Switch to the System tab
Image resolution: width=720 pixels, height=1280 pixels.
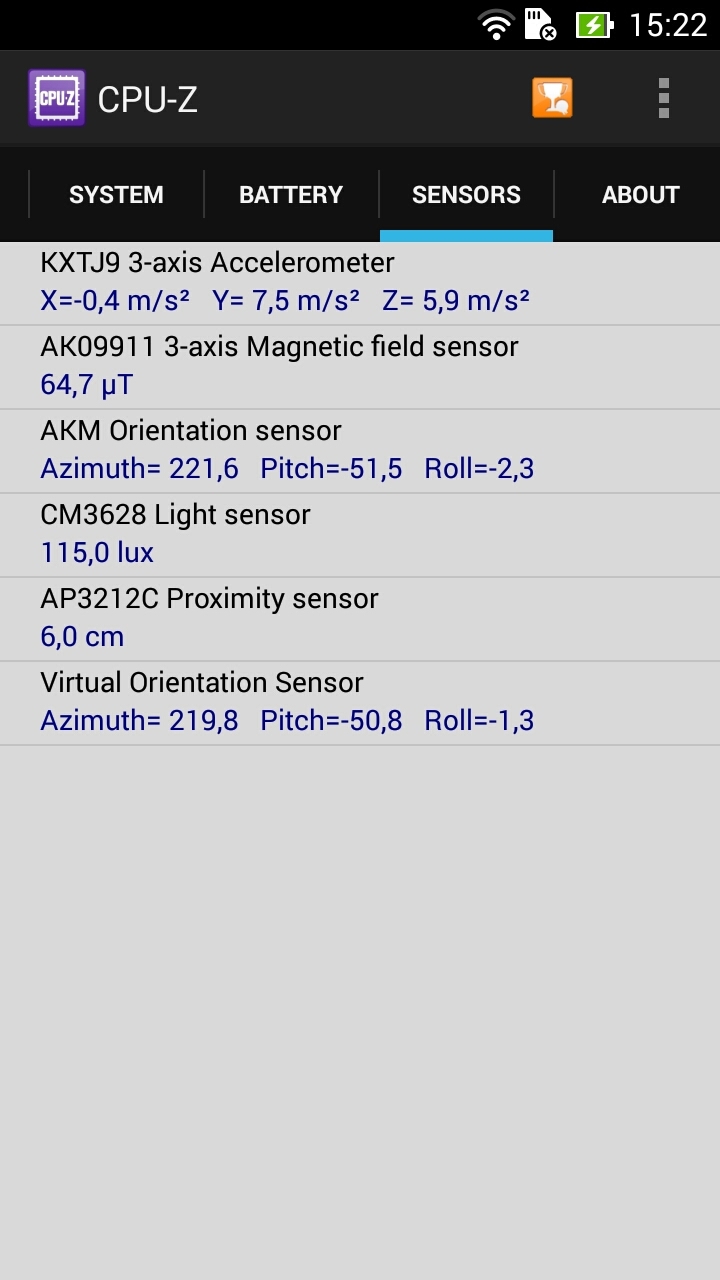coord(116,194)
